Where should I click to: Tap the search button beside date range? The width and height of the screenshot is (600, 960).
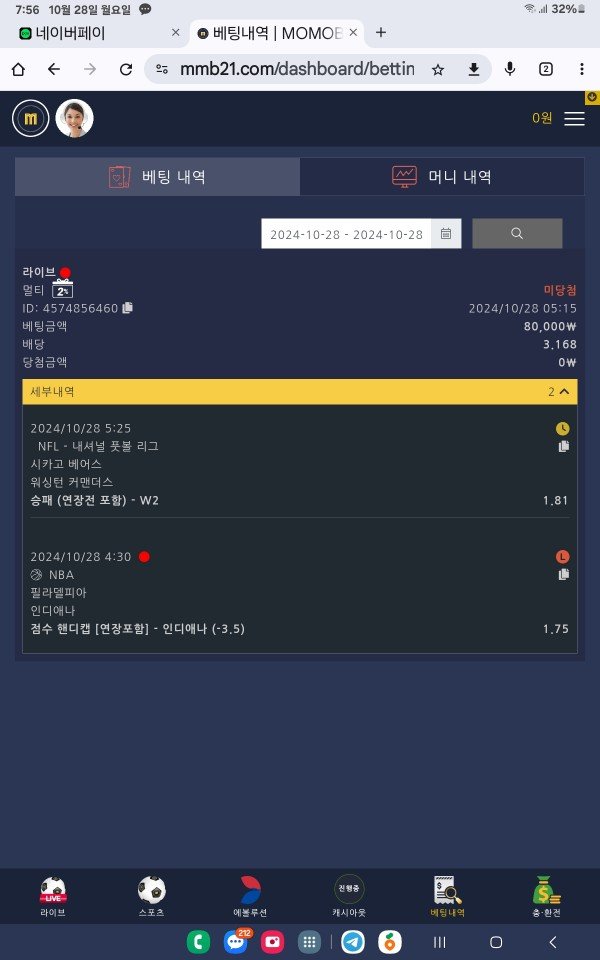(x=517, y=234)
